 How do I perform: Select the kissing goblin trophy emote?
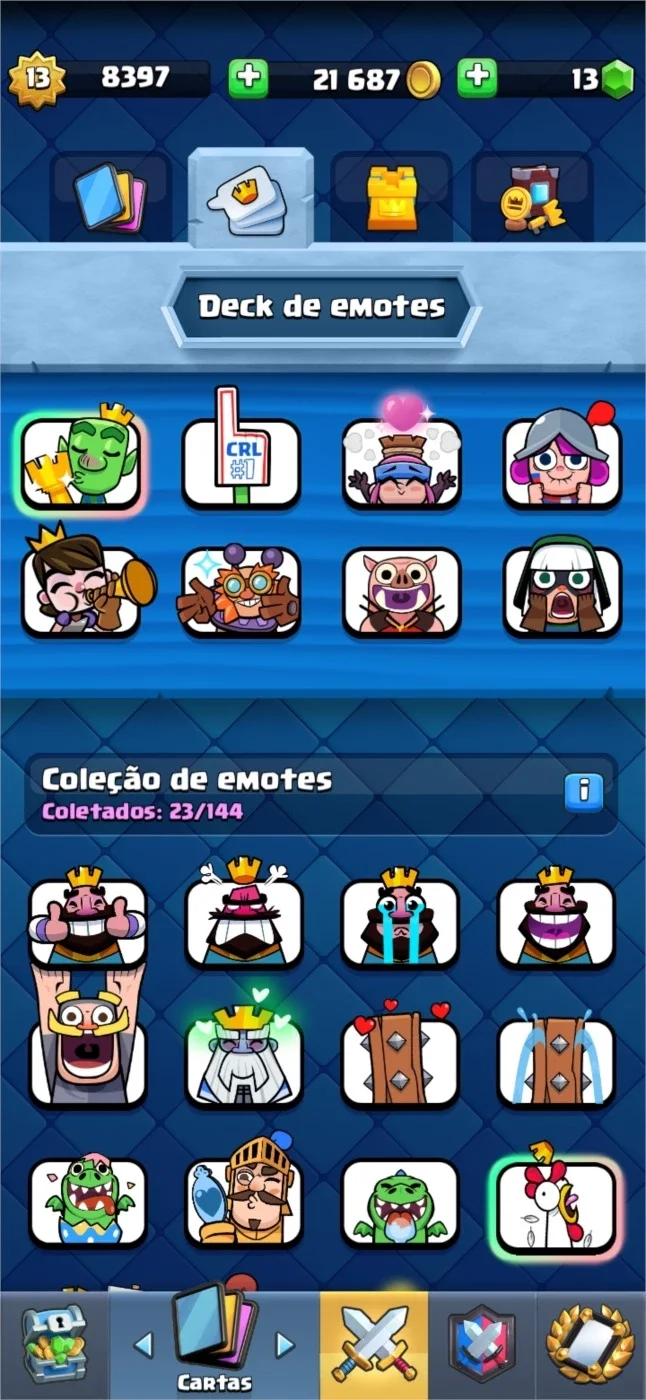pyautogui.click(x=81, y=459)
